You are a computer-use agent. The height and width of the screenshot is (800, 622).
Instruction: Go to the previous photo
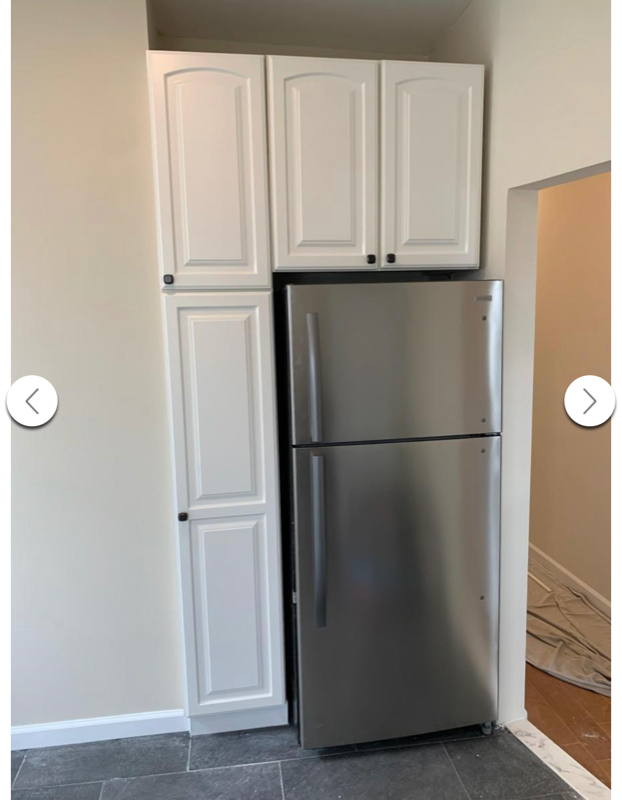click(x=32, y=401)
